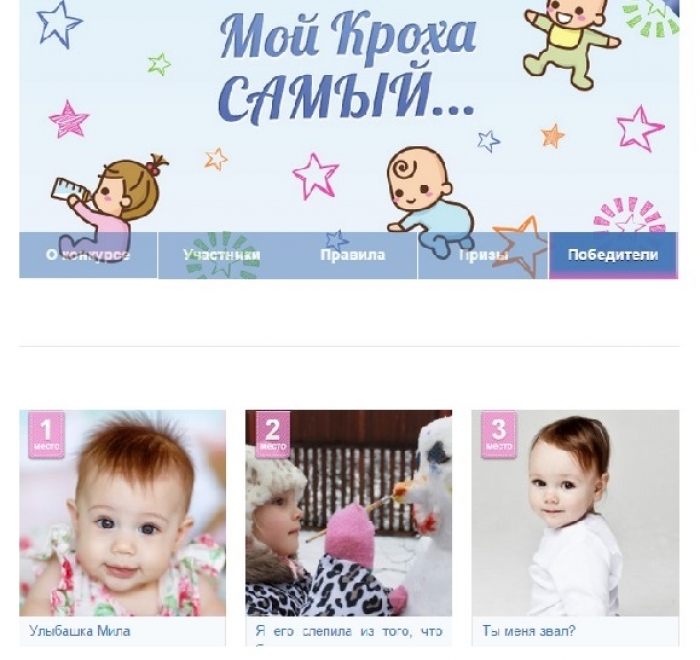The width and height of the screenshot is (700, 660).
Task: Select the Призы tab
Action: 483,255
